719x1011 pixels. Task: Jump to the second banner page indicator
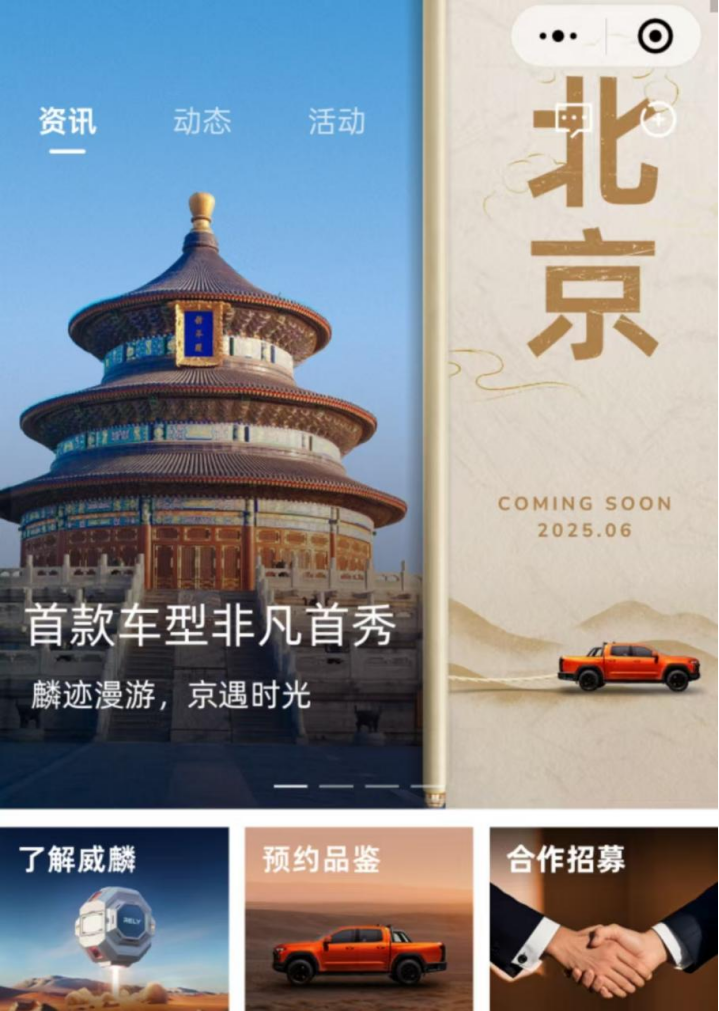[336, 786]
